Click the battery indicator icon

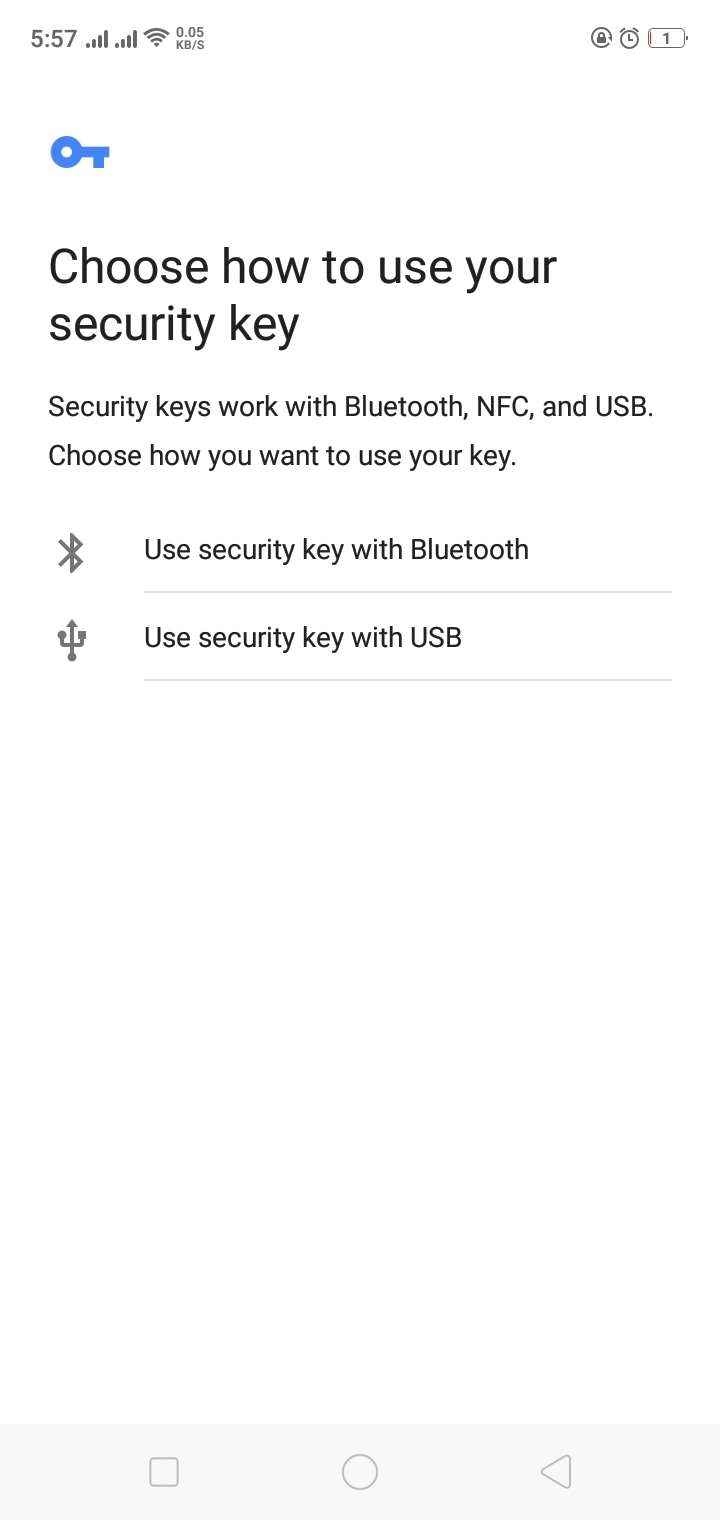[x=666, y=37]
